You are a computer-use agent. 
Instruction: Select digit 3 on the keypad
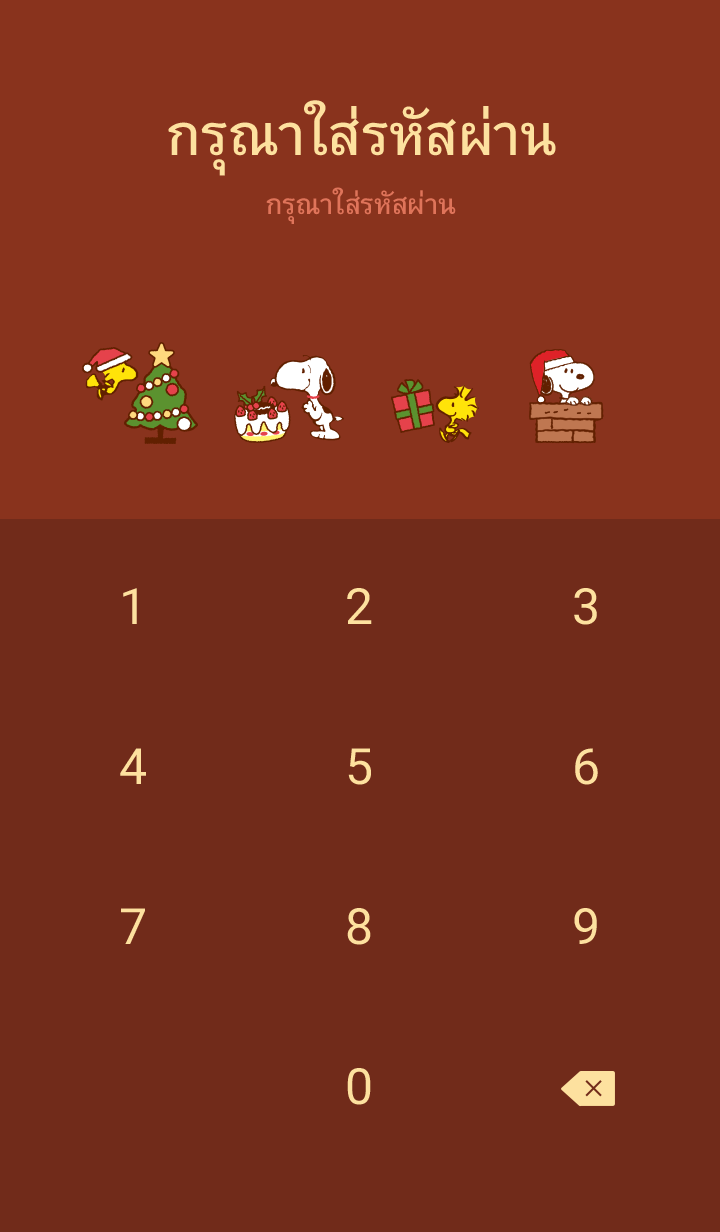(585, 607)
